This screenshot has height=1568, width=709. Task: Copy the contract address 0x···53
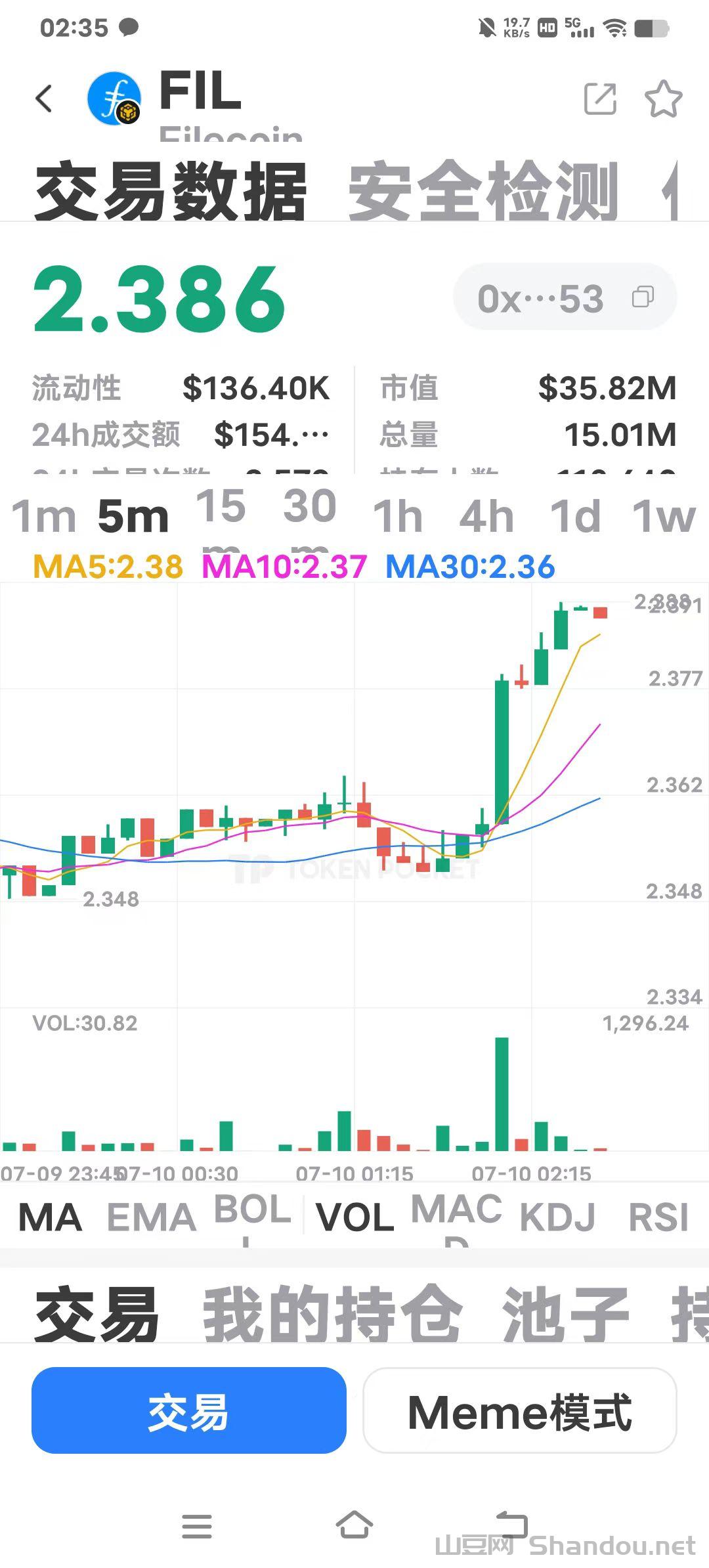click(642, 297)
